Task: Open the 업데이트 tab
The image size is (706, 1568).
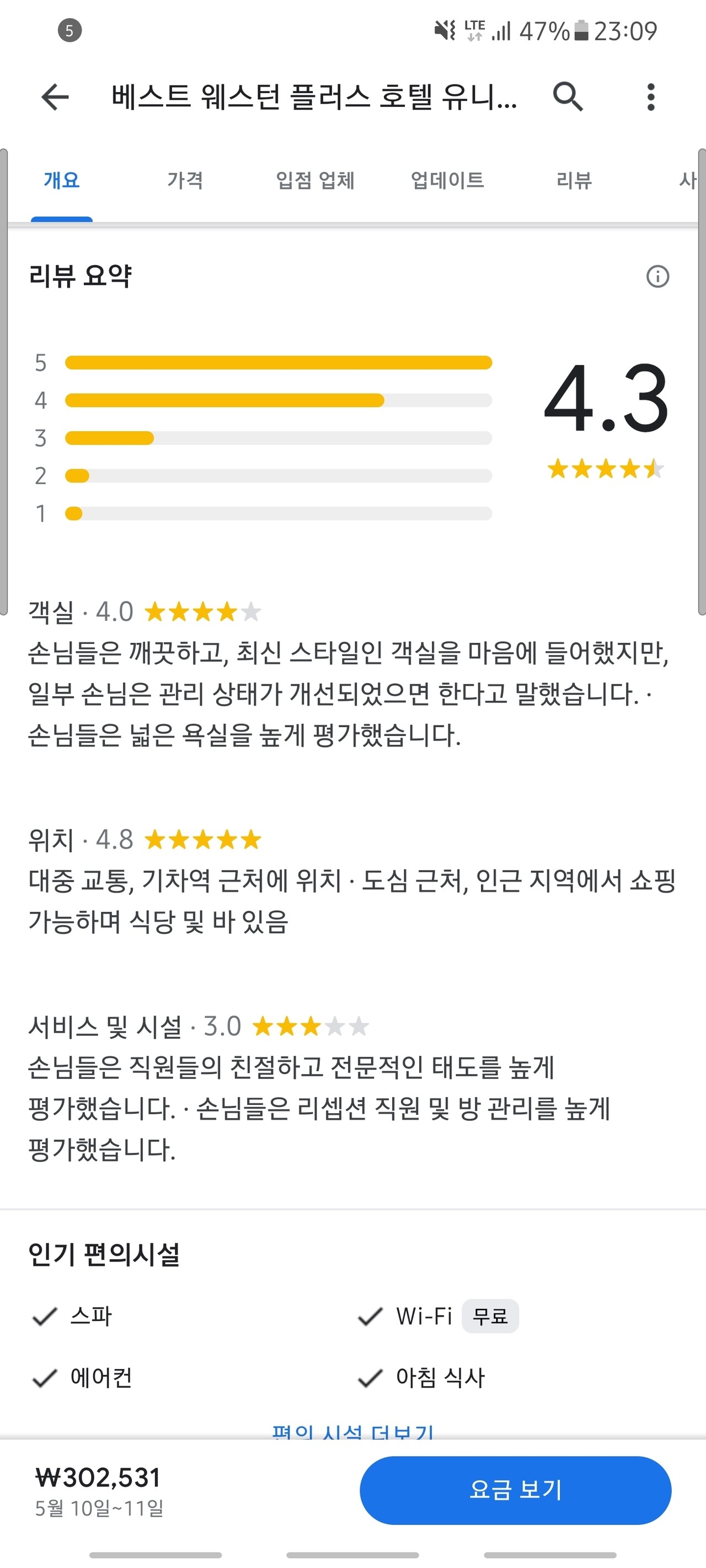Action: click(448, 180)
